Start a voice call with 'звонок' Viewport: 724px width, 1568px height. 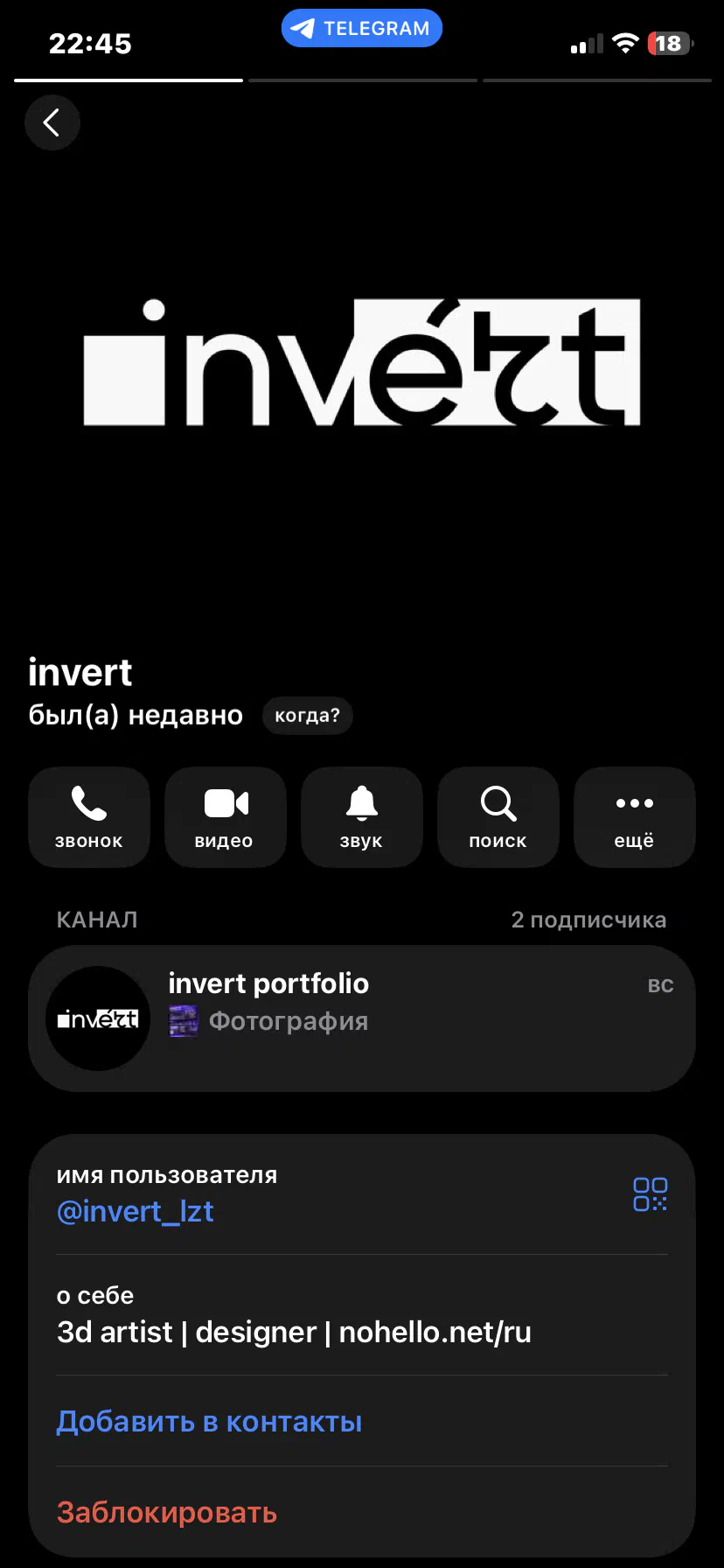89,816
